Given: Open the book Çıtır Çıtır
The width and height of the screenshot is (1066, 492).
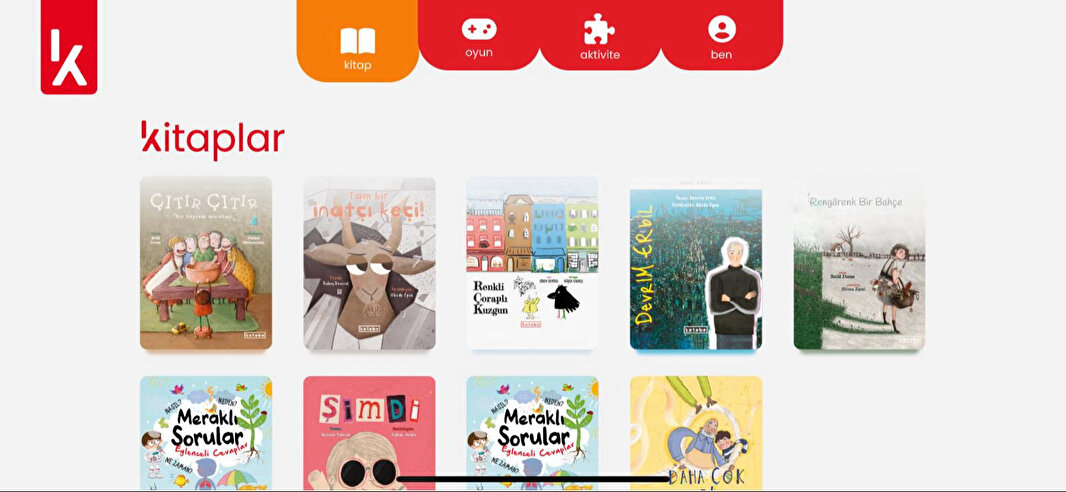Looking at the screenshot, I should click(206, 264).
